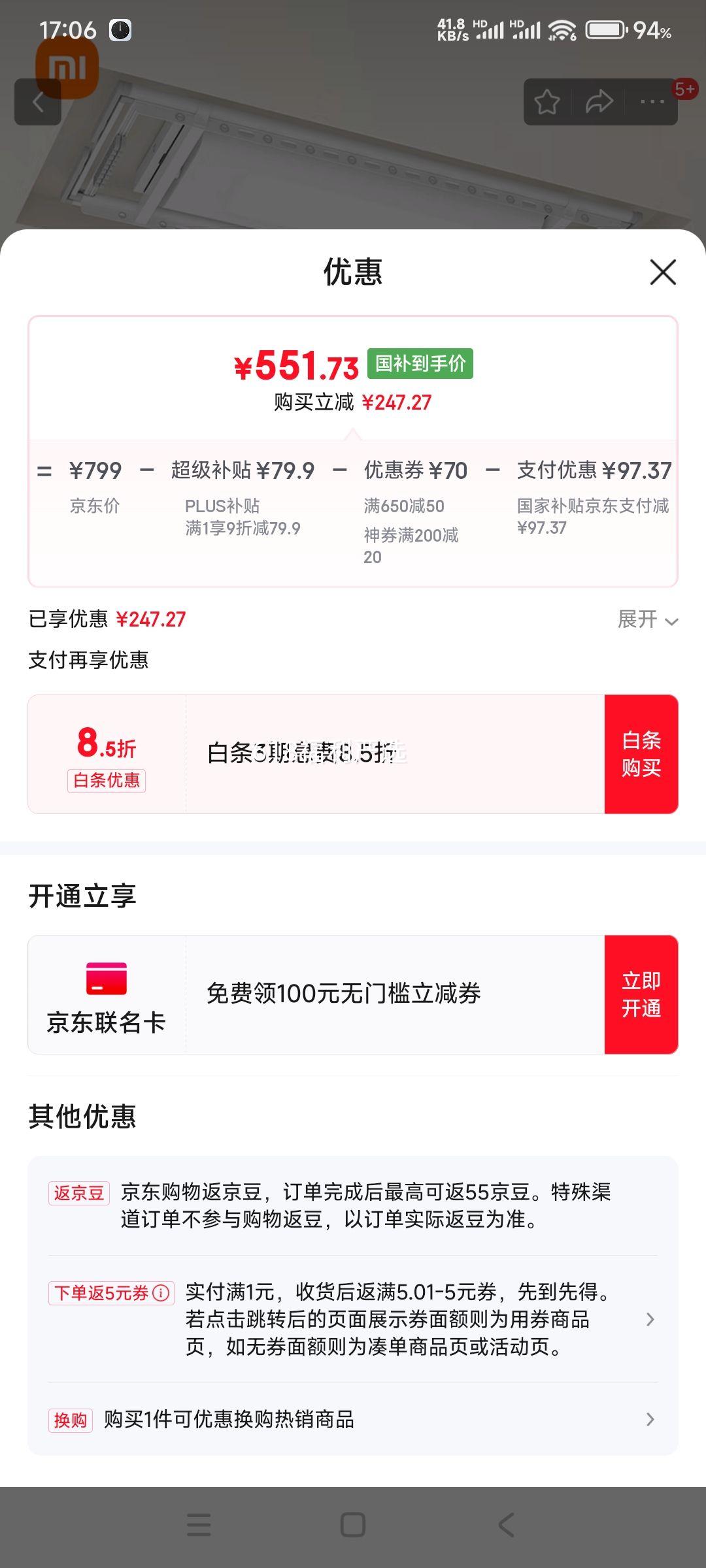This screenshot has height=1568, width=706.
Task: Go to the home screen via navigation bar
Action: (x=353, y=1525)
